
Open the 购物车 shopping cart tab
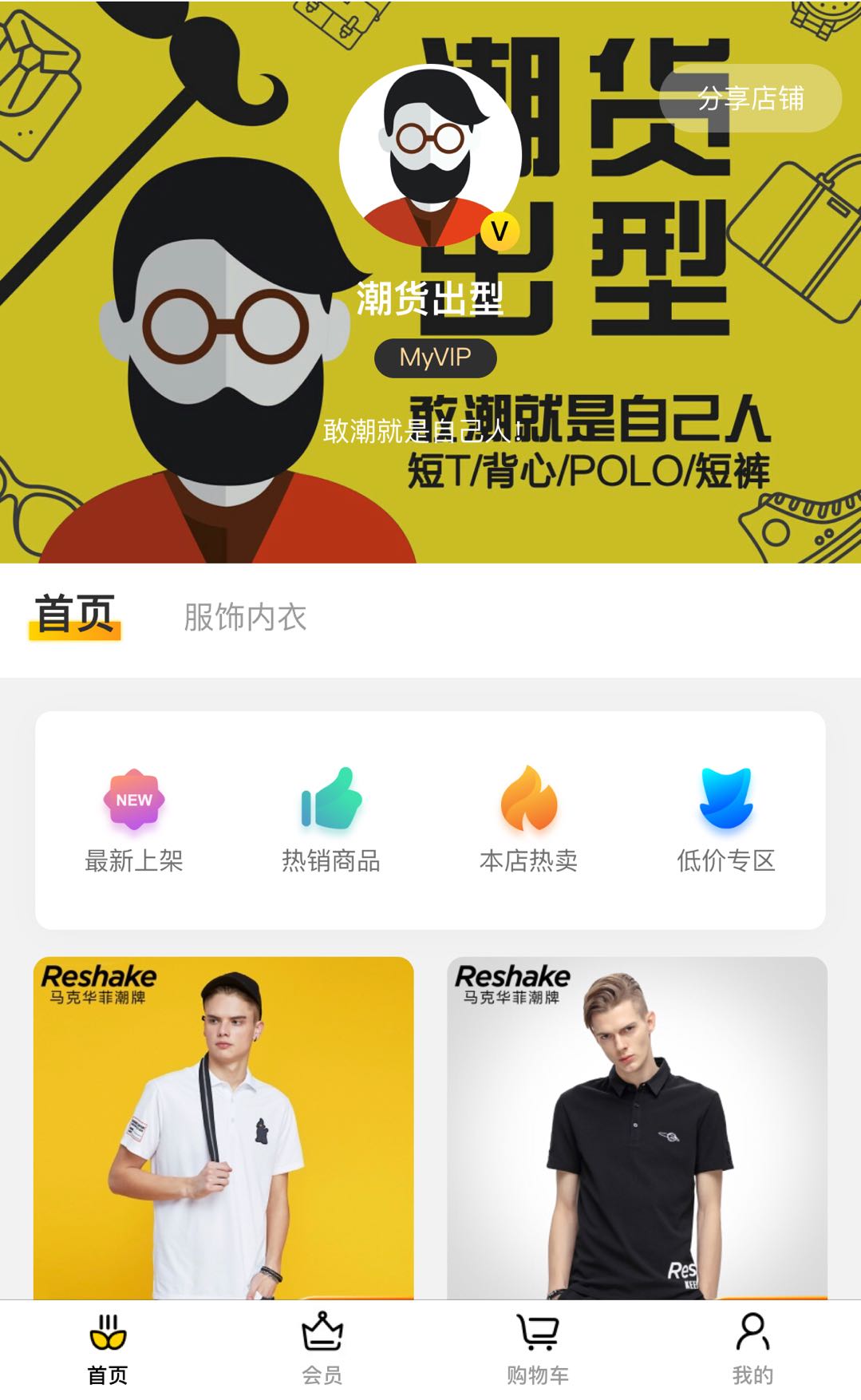538,1349
